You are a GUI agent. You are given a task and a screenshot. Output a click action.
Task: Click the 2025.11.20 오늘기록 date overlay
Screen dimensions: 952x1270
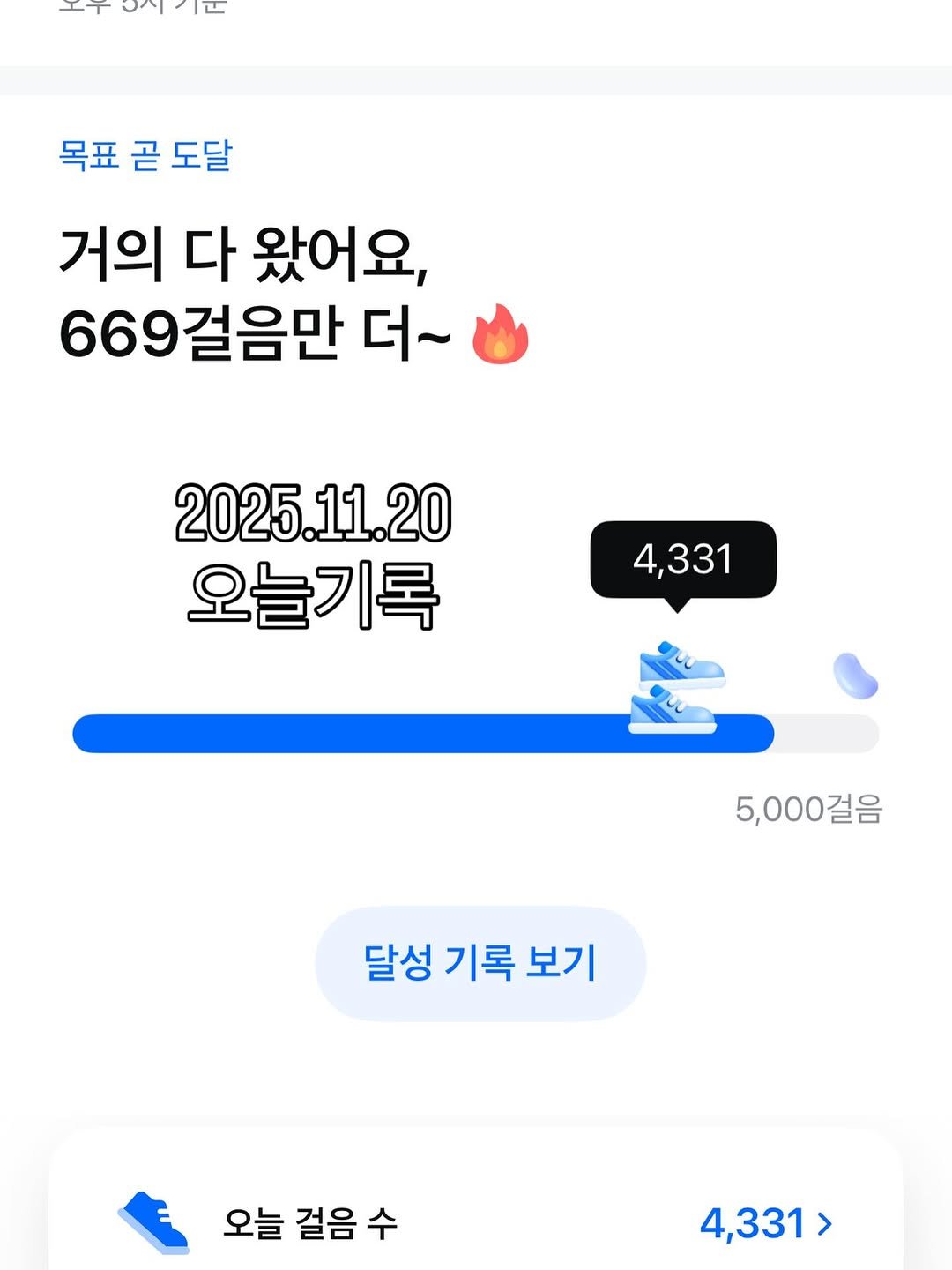(313, 551)
